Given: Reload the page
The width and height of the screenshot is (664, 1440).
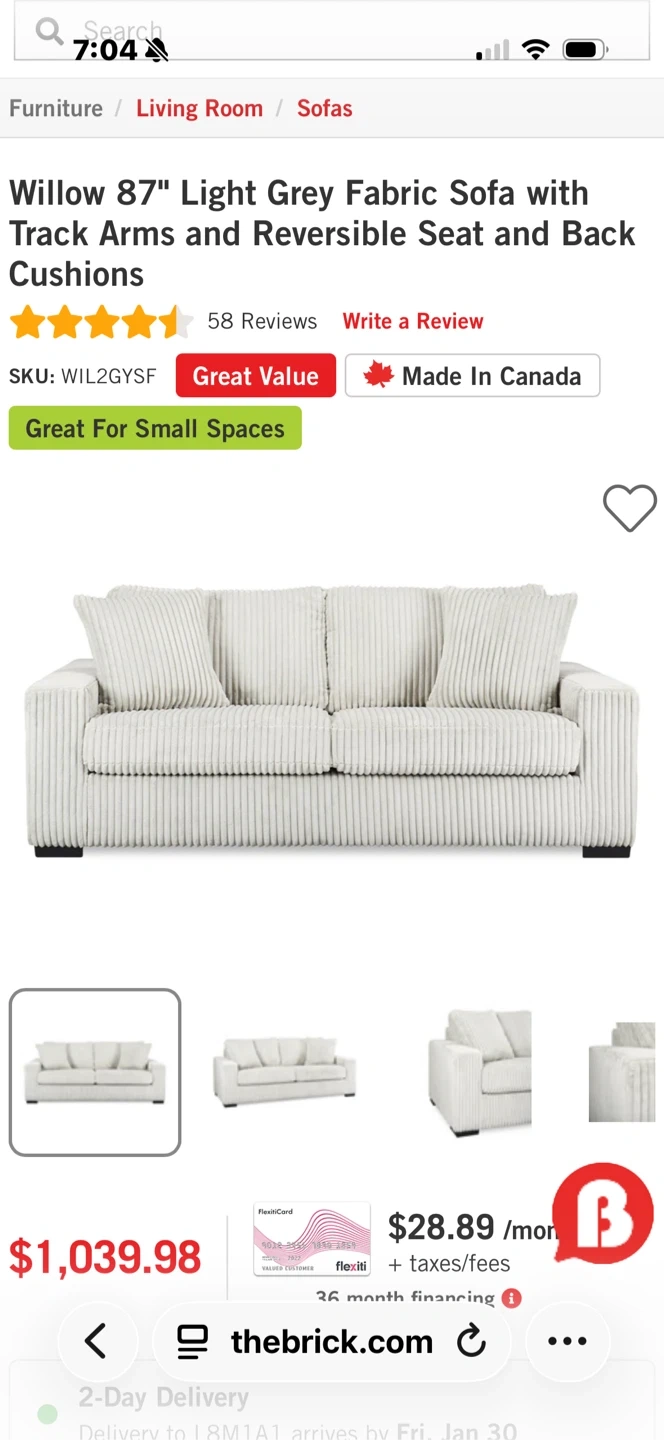Looking at the screenshot, I should (x=472, y=1341).
